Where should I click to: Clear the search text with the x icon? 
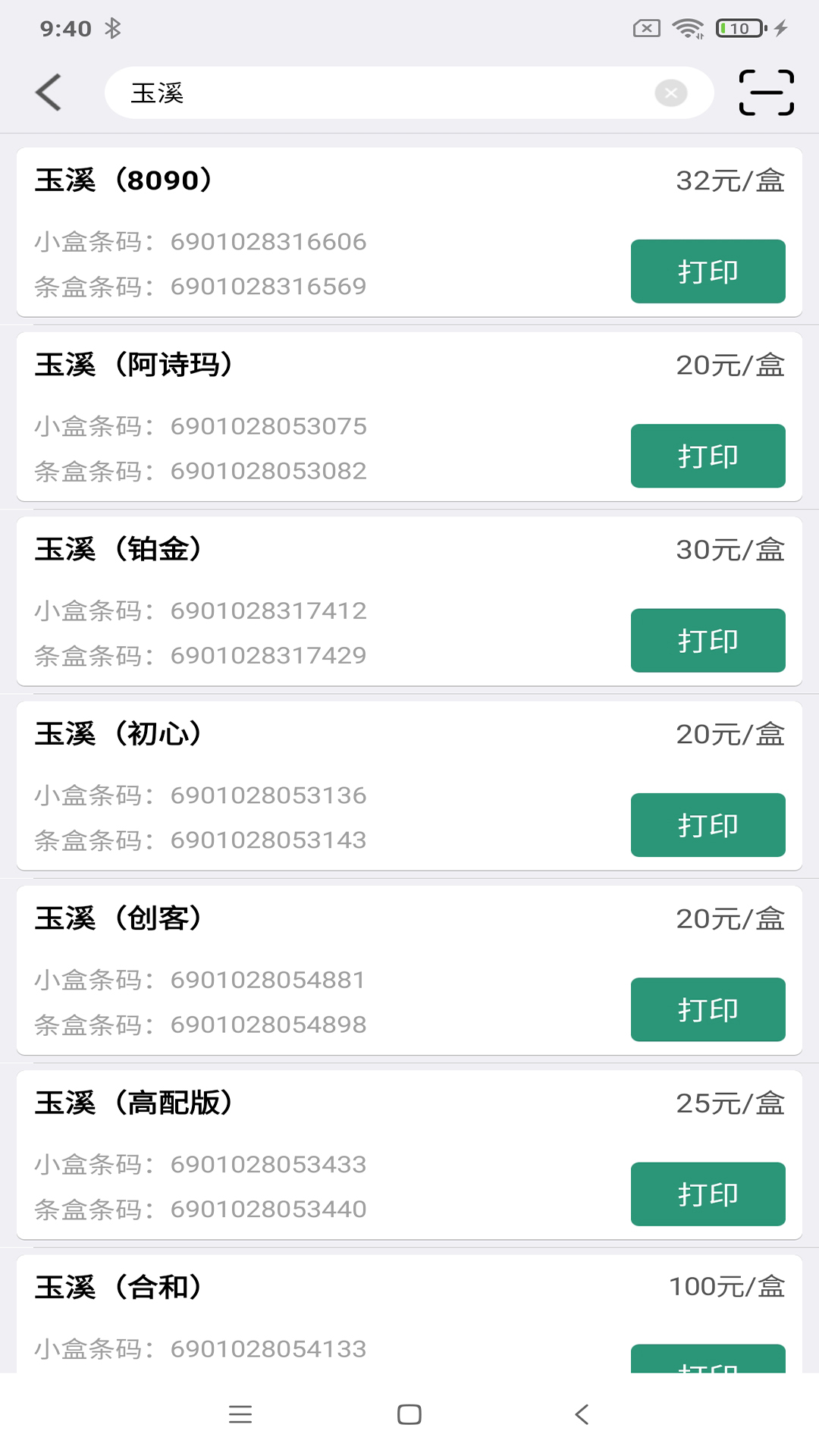point(670,93)
